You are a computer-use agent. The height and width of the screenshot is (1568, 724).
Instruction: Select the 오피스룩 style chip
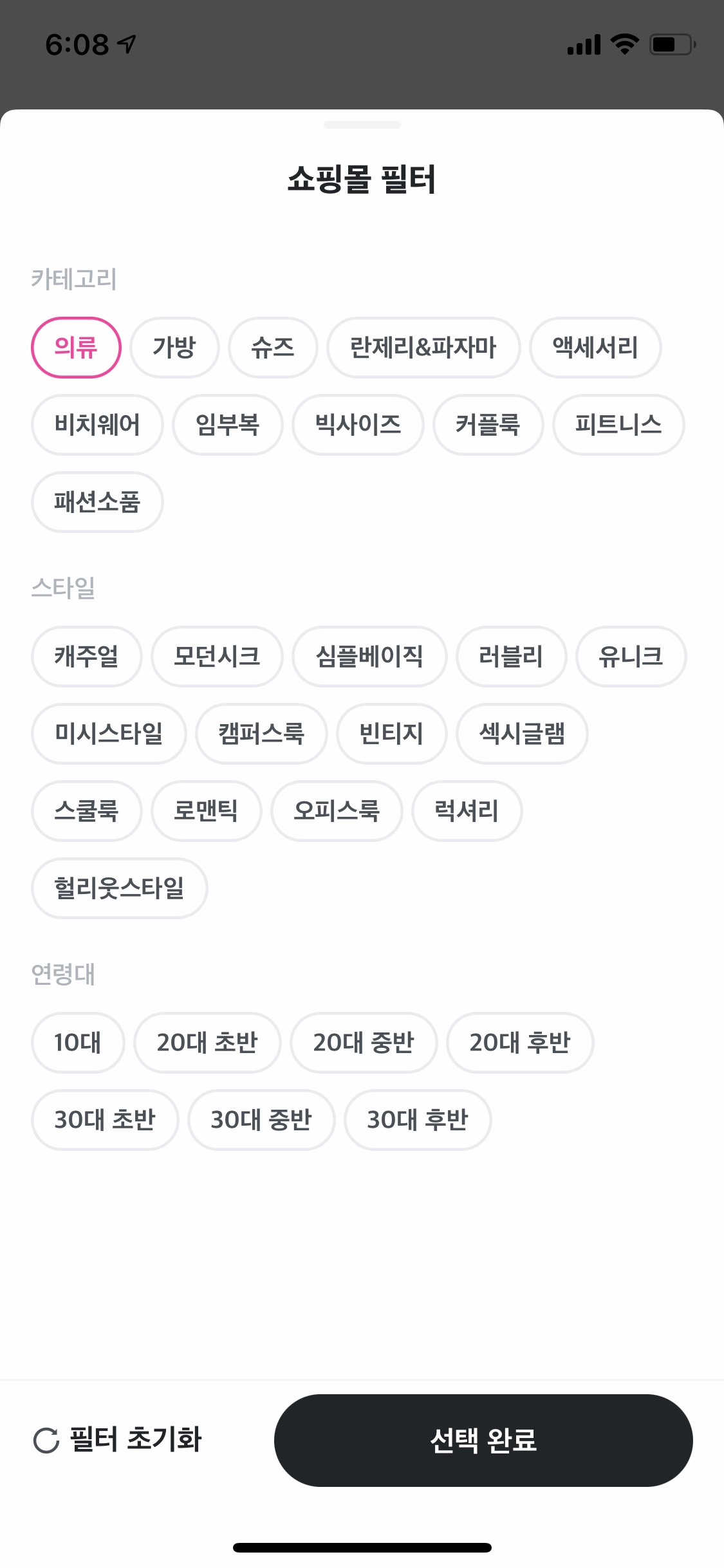[x=337, y=811]
